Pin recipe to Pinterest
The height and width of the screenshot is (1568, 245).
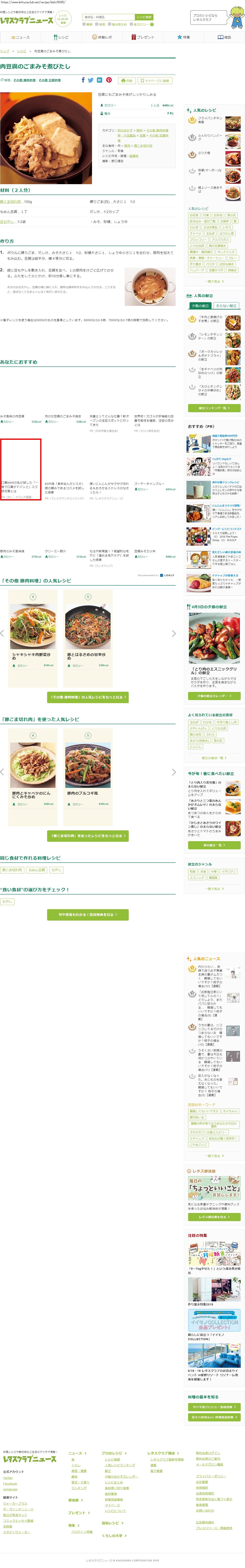(x=109, y=80)
